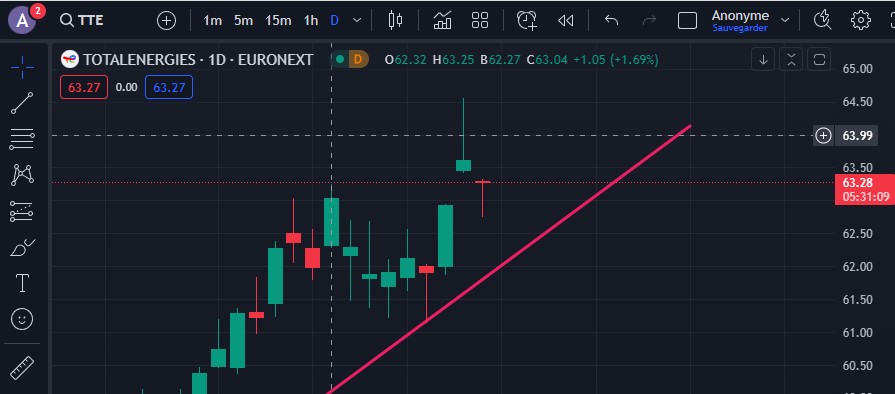Add a symbol to compare
Image resolution: width=895 pixels, height=394 pixels.
[166, 21]
